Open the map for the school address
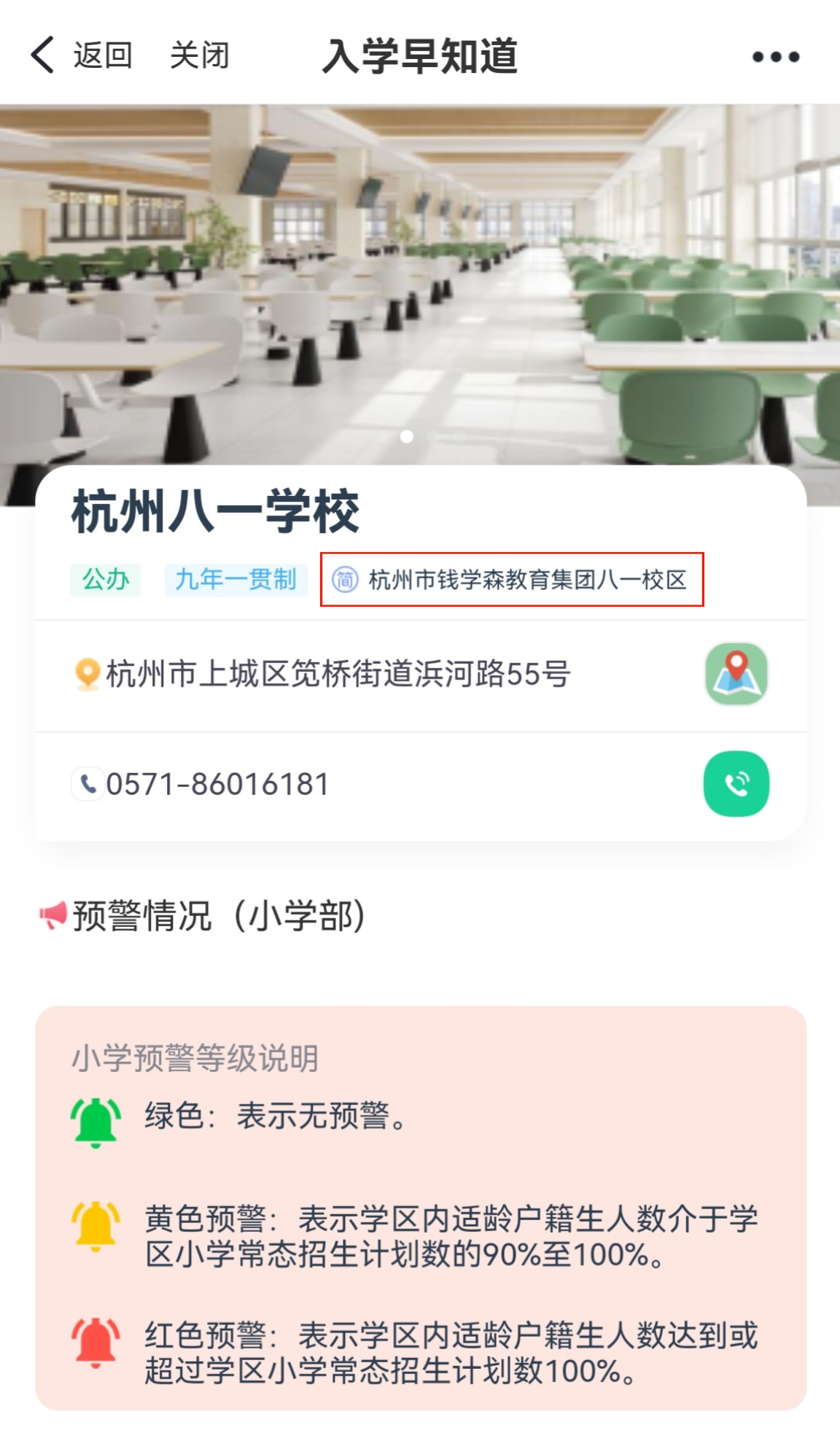The image size is (840, 1444). 736,674
